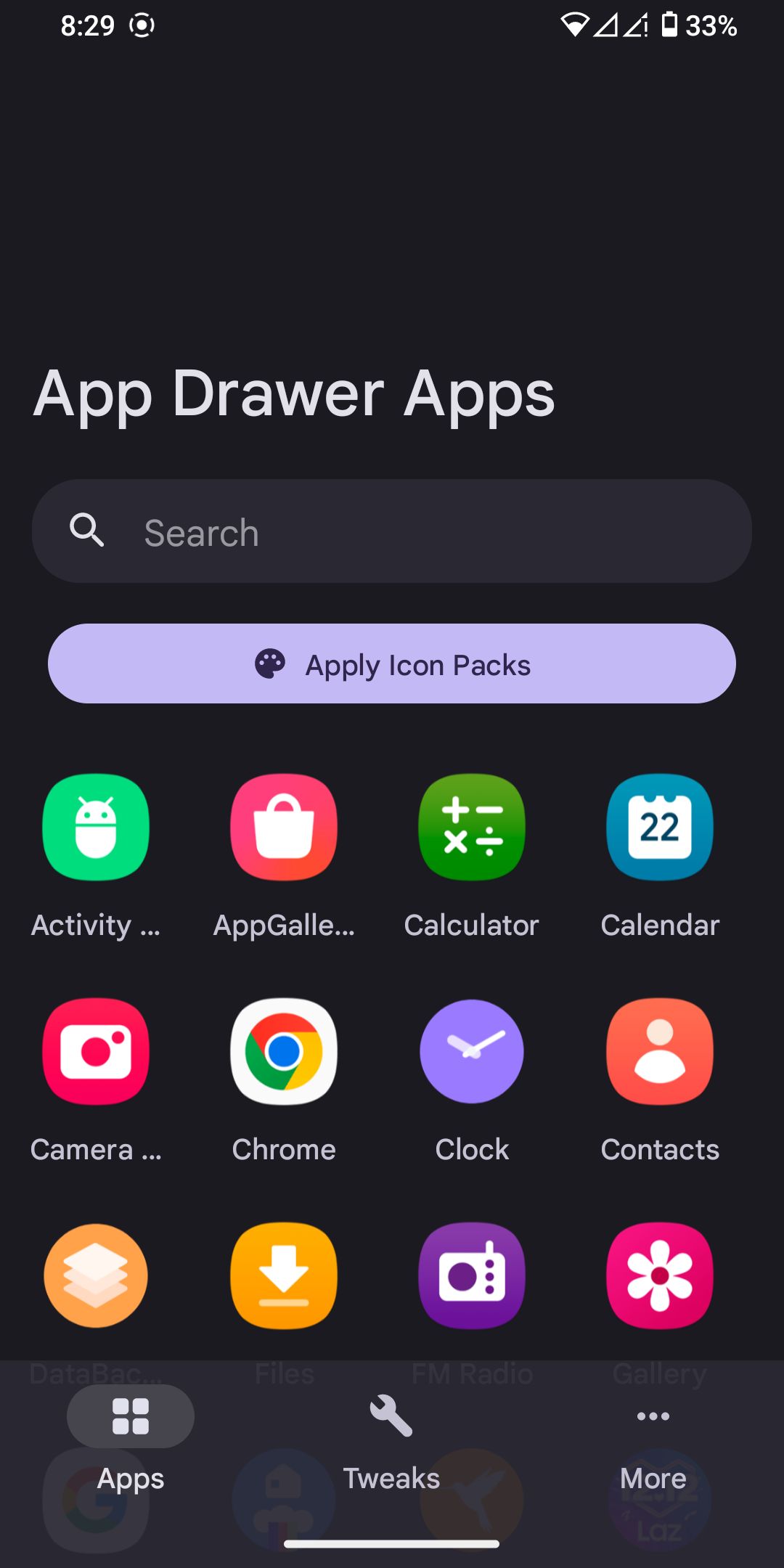The height and width of the screenshot is (1568, 784).
Task: Choose the Chrome app icon
Action: tap(284, 1052)
